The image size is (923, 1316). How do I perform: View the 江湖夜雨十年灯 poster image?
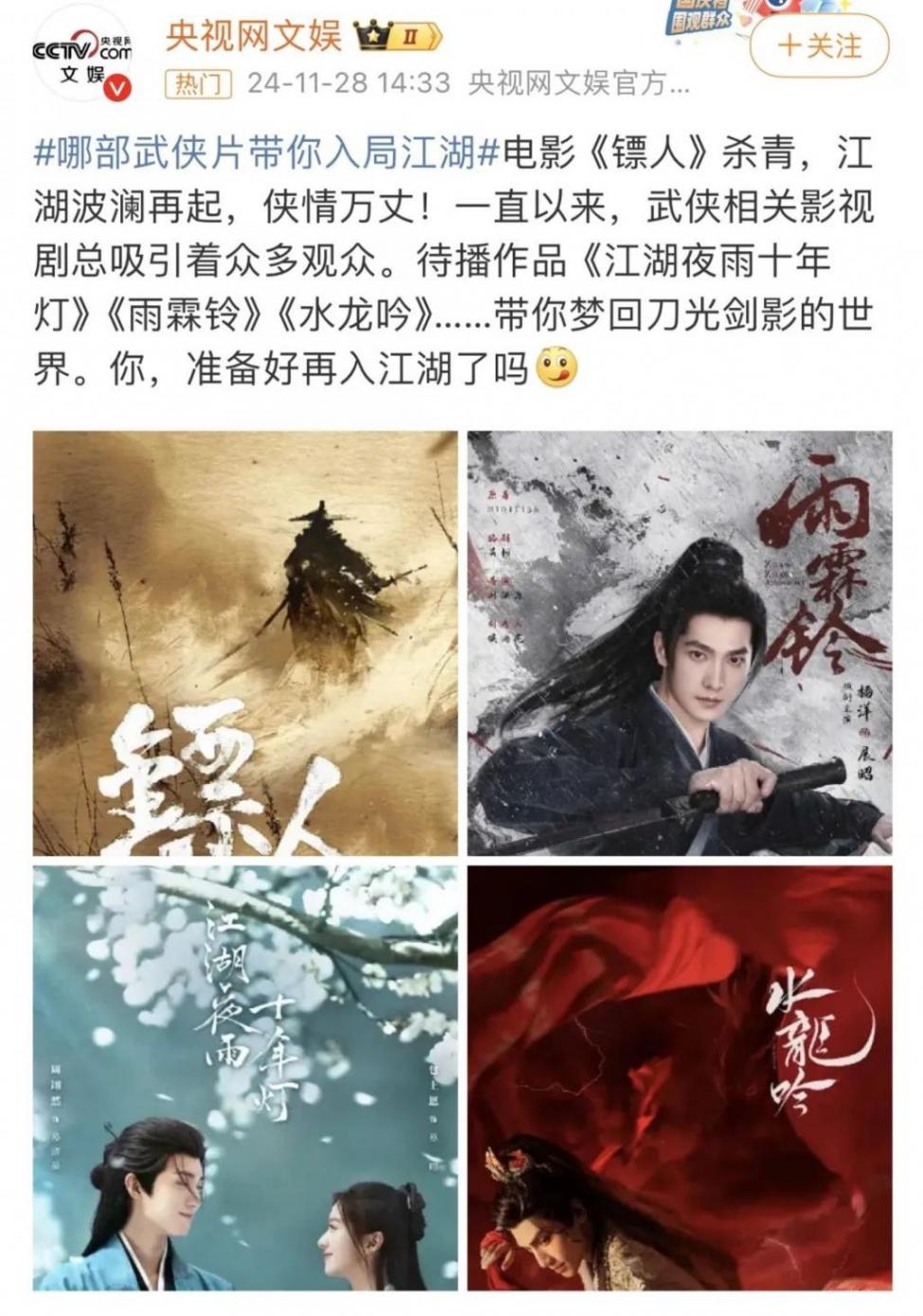click(x=244, y=1077)
